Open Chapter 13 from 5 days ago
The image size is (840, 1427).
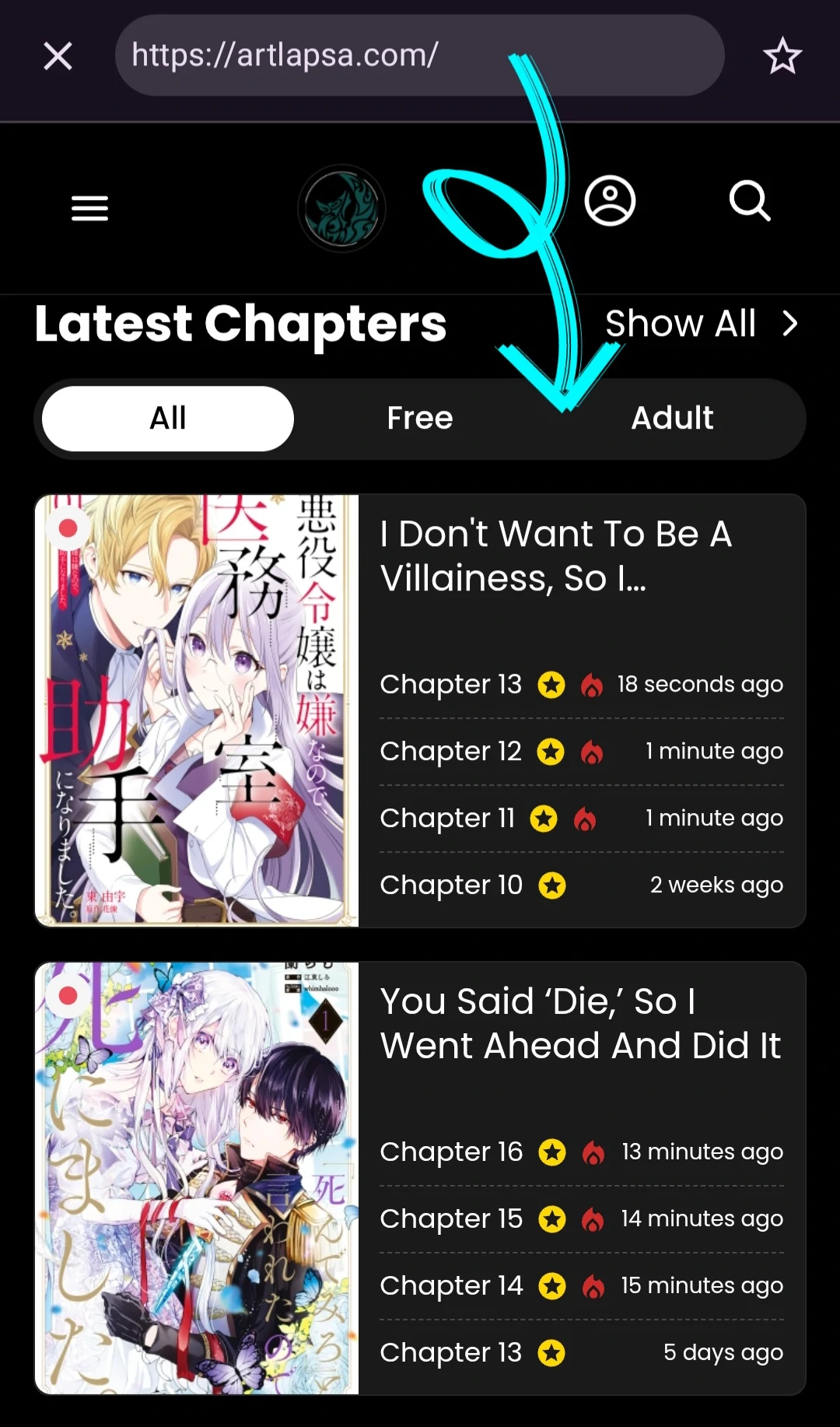click(451, 1353)
